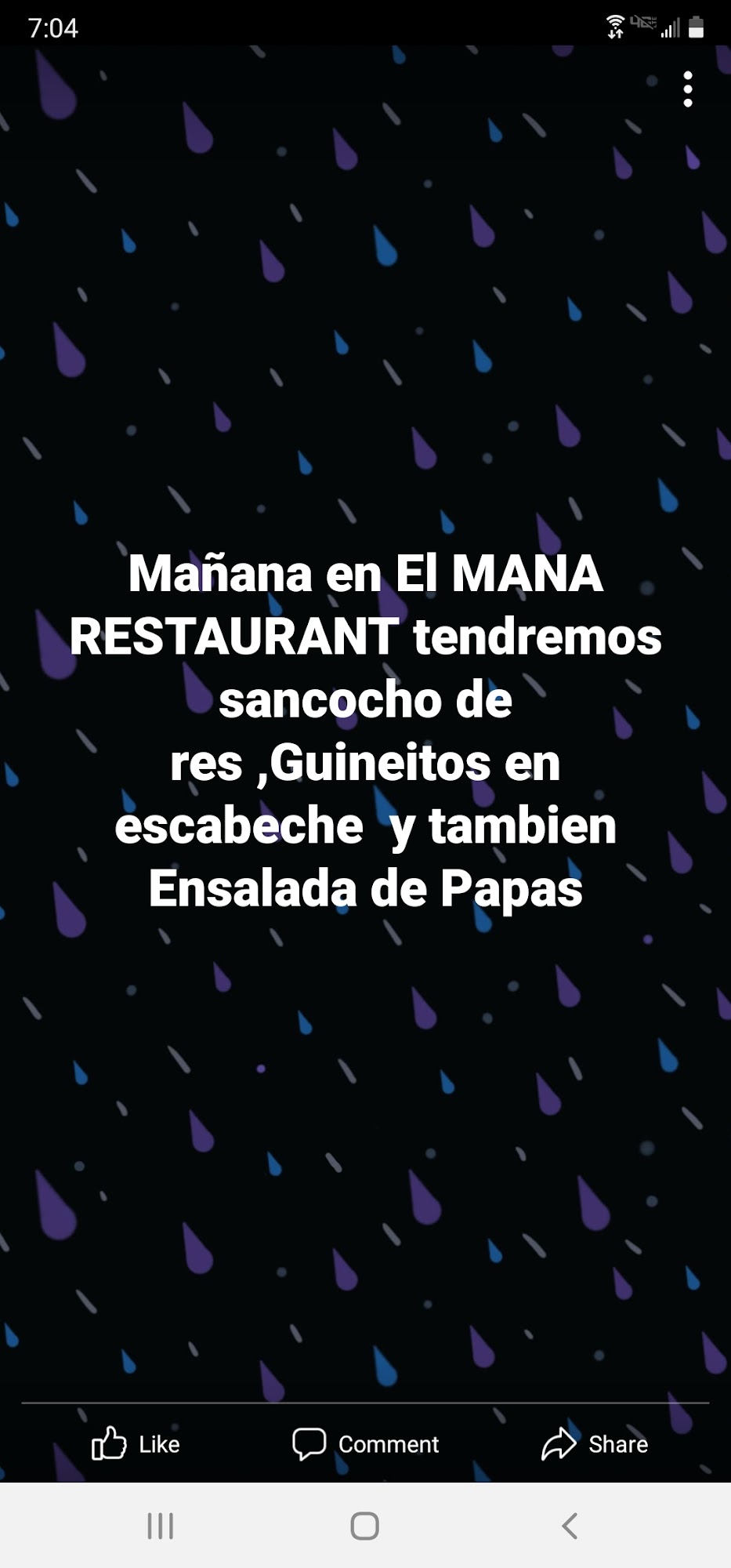The height and width of the screenshot is (1568, 731).
Task: Comment on this post
Action: (x=365, y=1443)
